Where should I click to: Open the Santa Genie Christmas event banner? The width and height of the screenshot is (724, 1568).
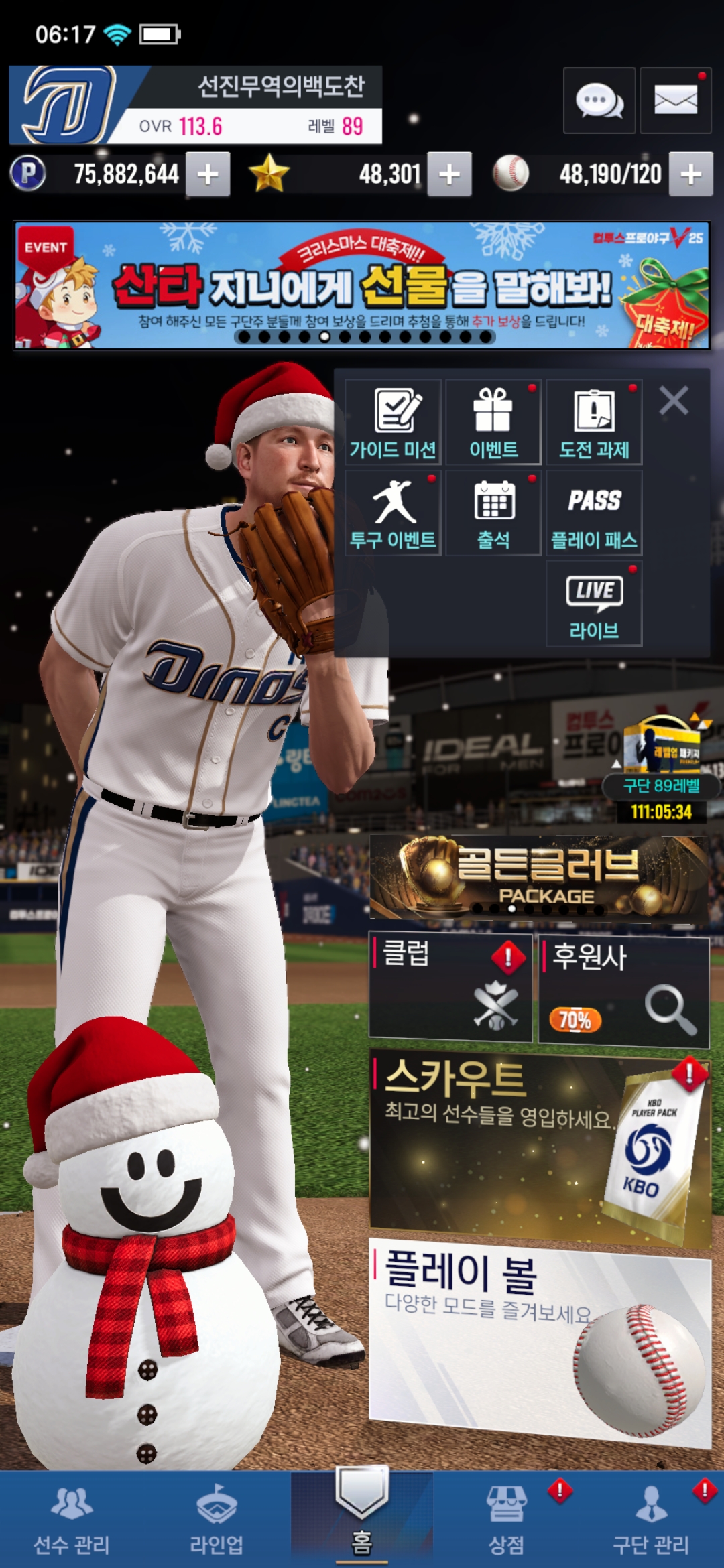[362, 285]
